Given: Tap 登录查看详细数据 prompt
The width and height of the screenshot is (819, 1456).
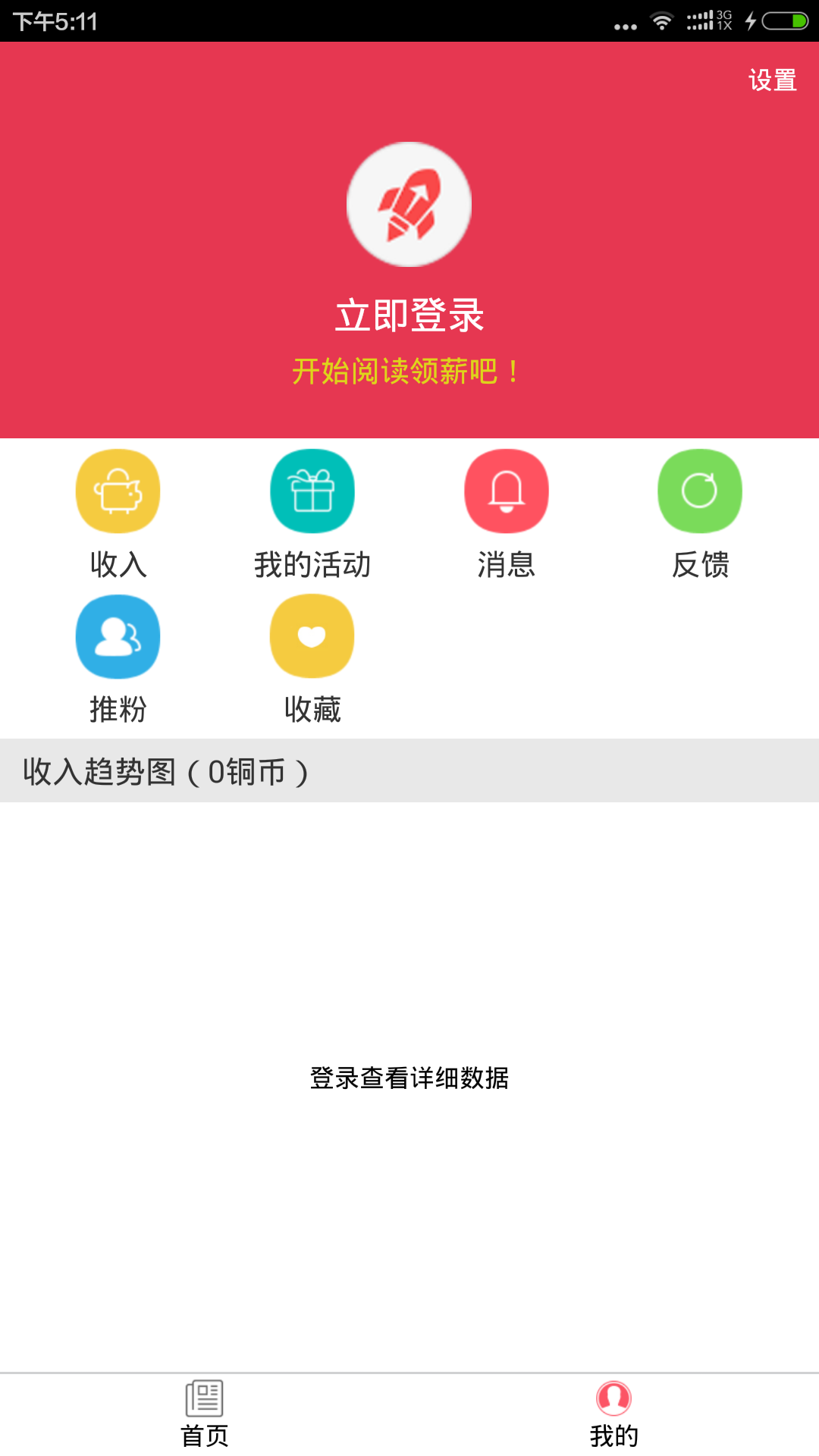Looking at the screenshot, I should (409, 1079).
